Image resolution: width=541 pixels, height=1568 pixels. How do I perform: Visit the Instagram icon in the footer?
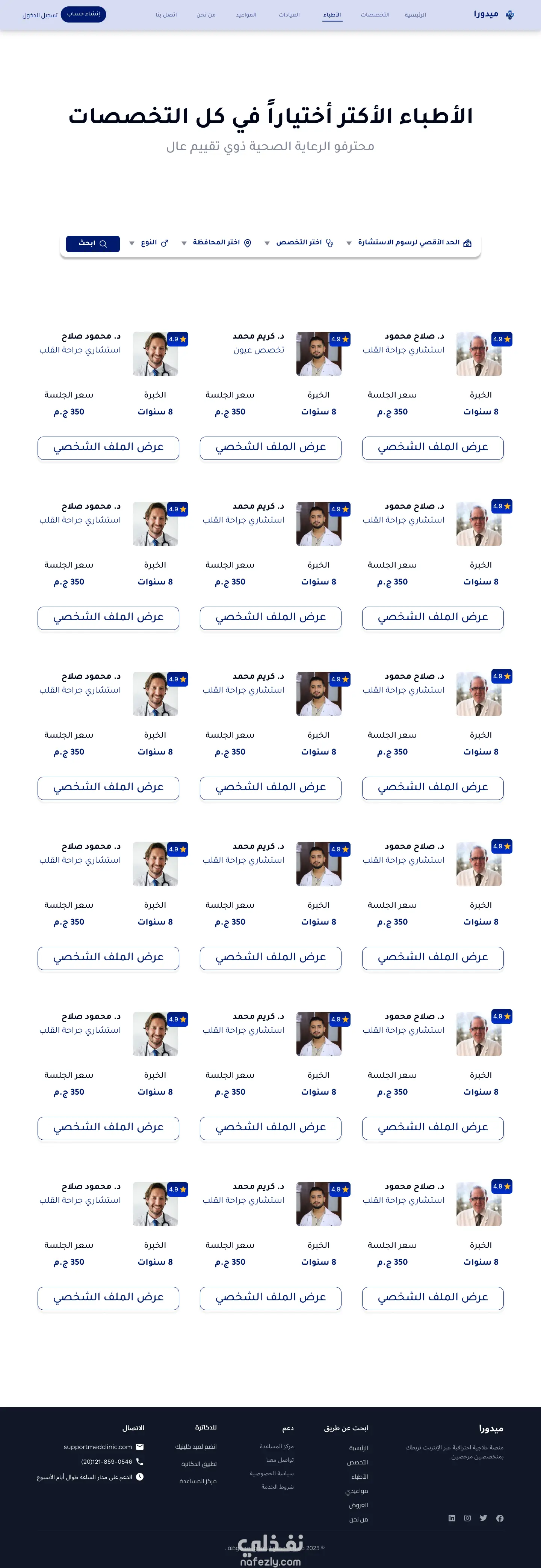point(467,1518)
